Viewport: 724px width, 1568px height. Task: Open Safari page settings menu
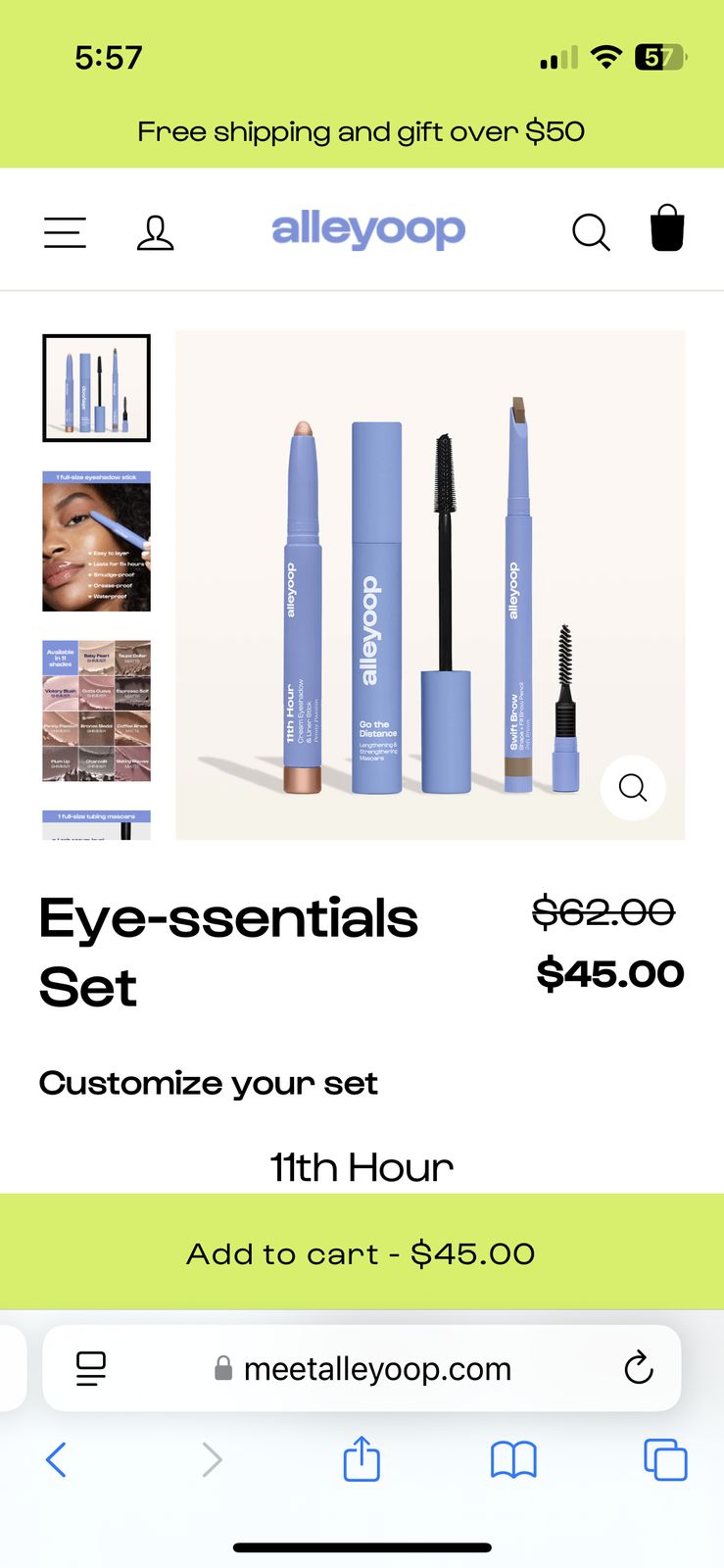click(91, 1368)
